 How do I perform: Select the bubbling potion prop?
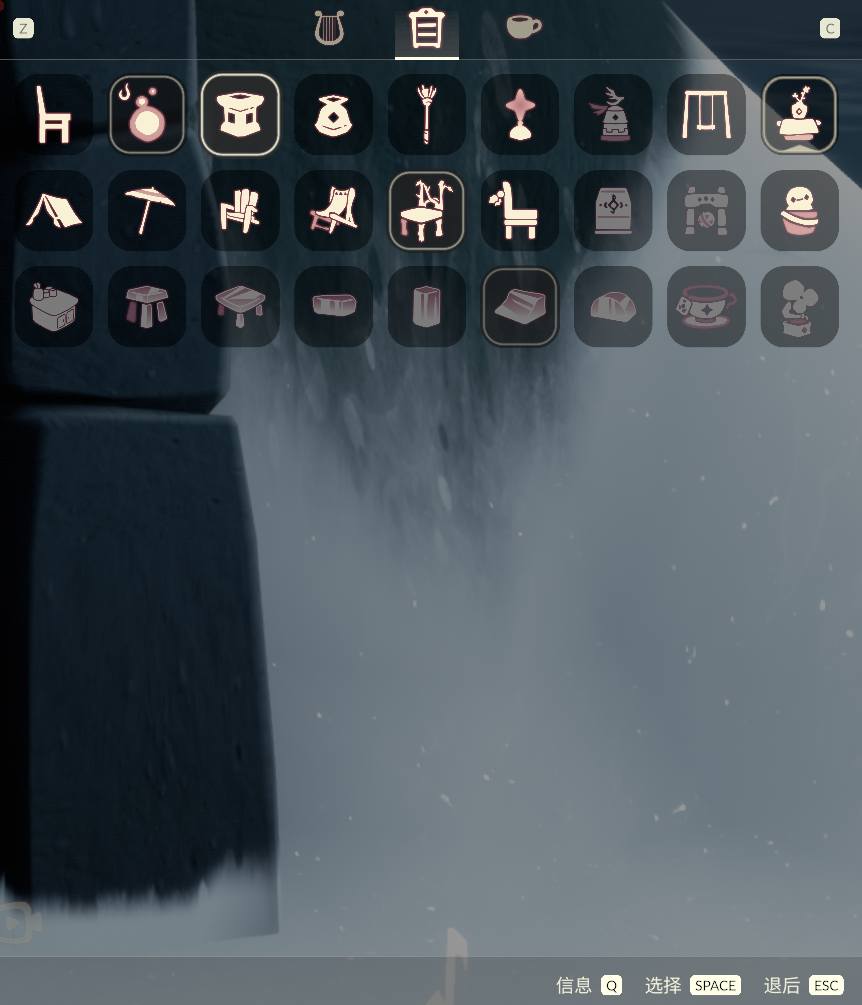click(147, 115)
